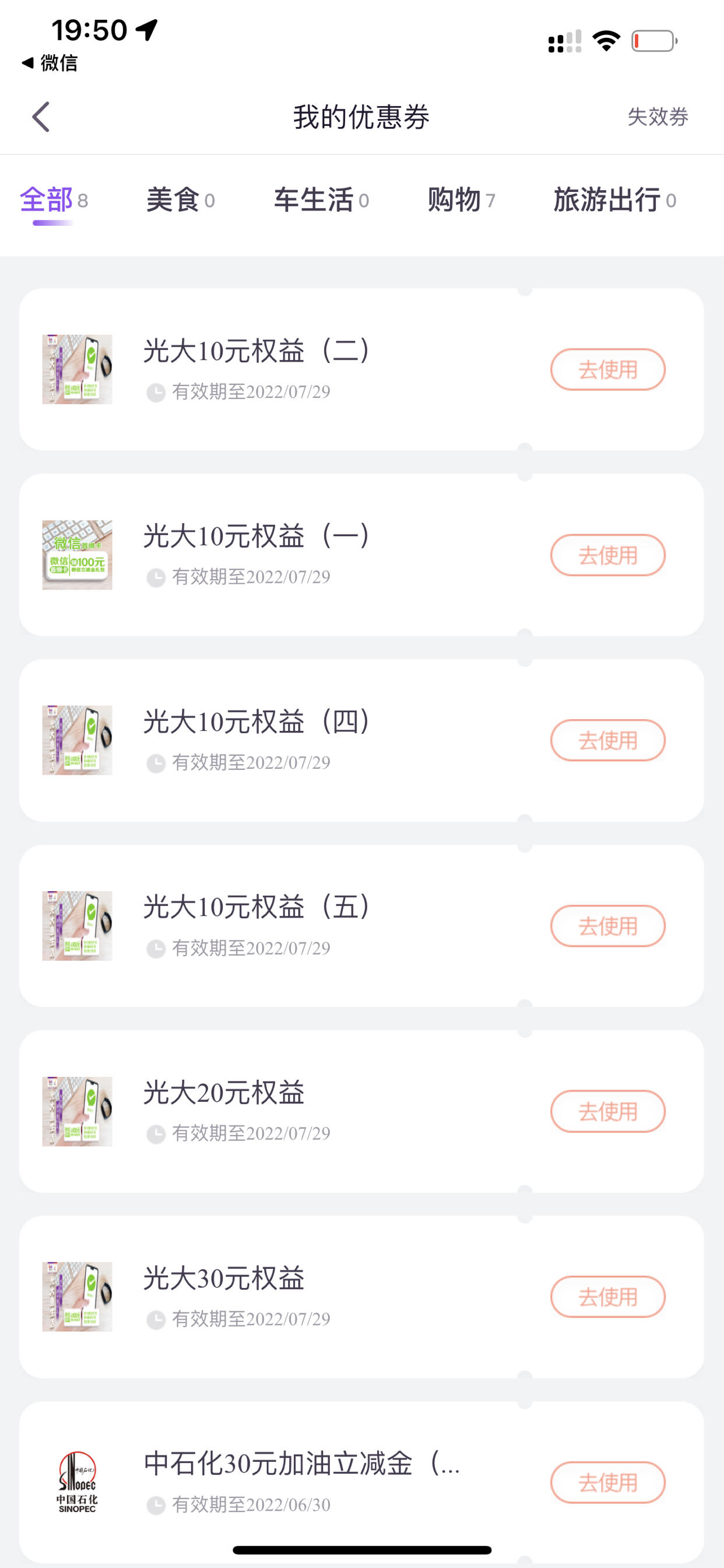Use the 中石化30元加油立减金 coupon
Image resolution: width=724 pixels, height=1568 pixels.
[608, 1482]
